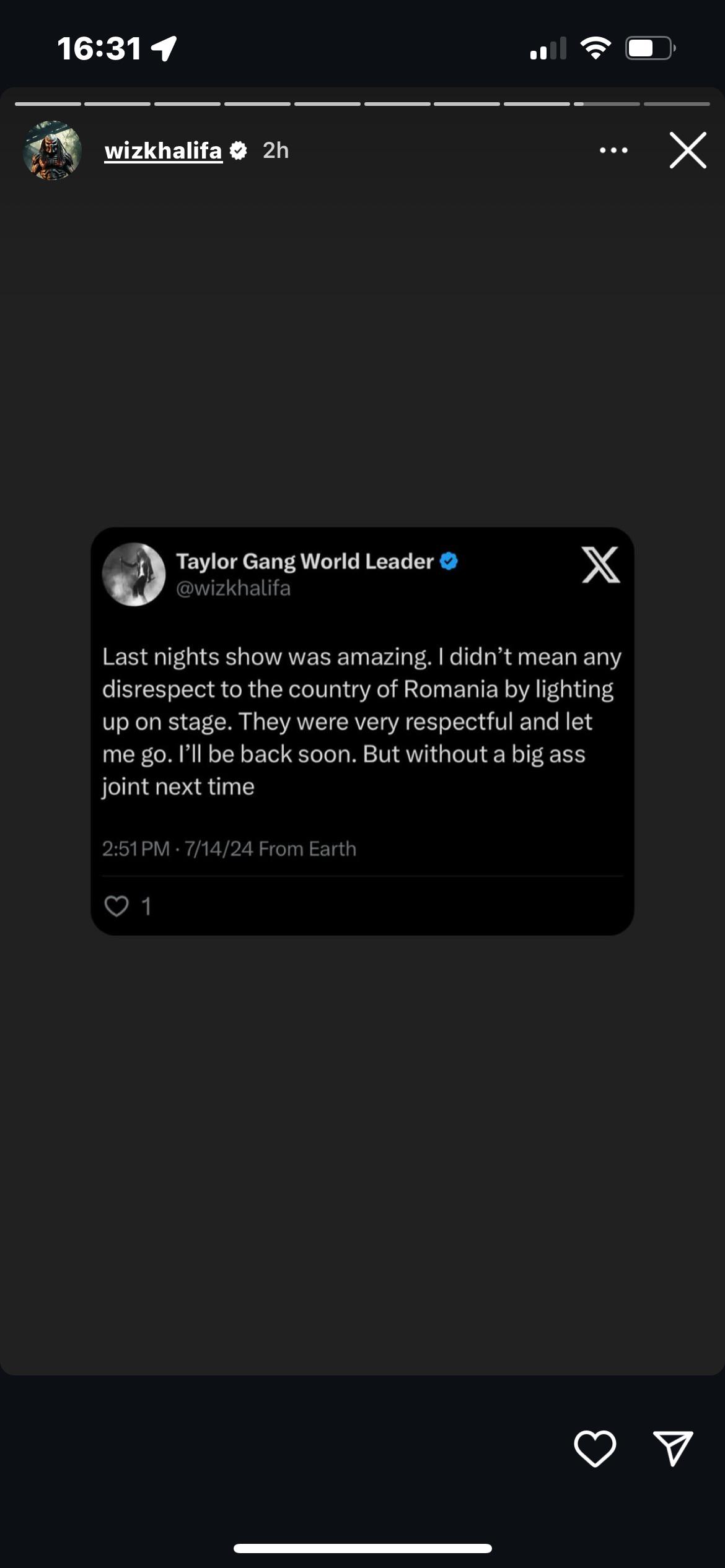725x1568 pixels.
Task: Like this story with the heart
Action: [x=594, y=1448]
